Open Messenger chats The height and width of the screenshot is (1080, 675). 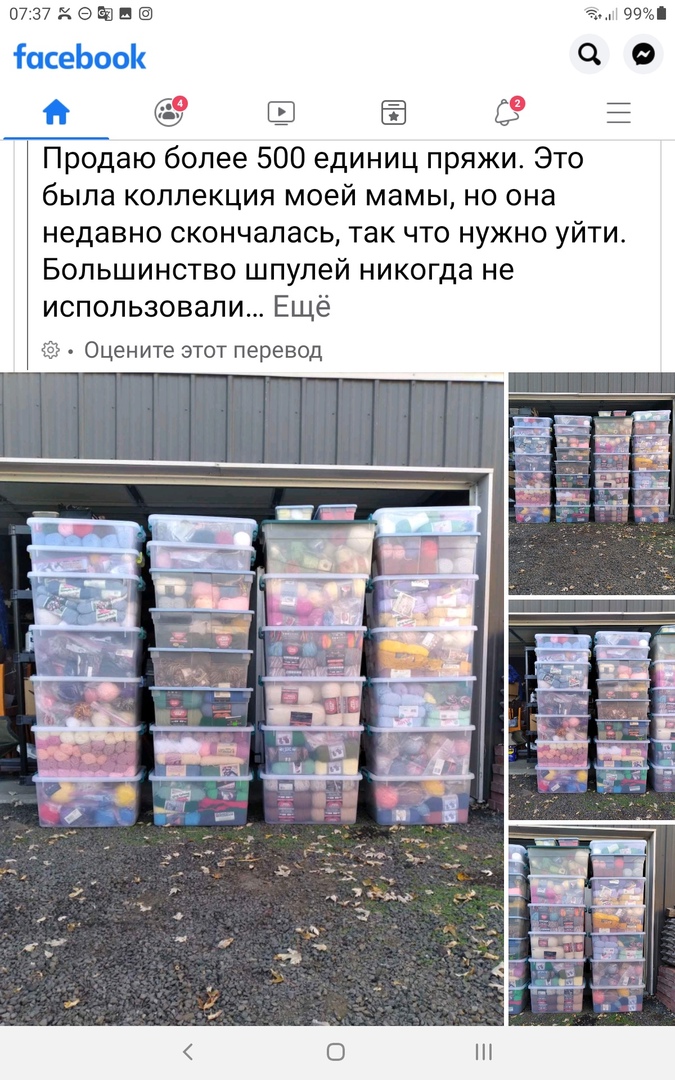tap(643, 55)
